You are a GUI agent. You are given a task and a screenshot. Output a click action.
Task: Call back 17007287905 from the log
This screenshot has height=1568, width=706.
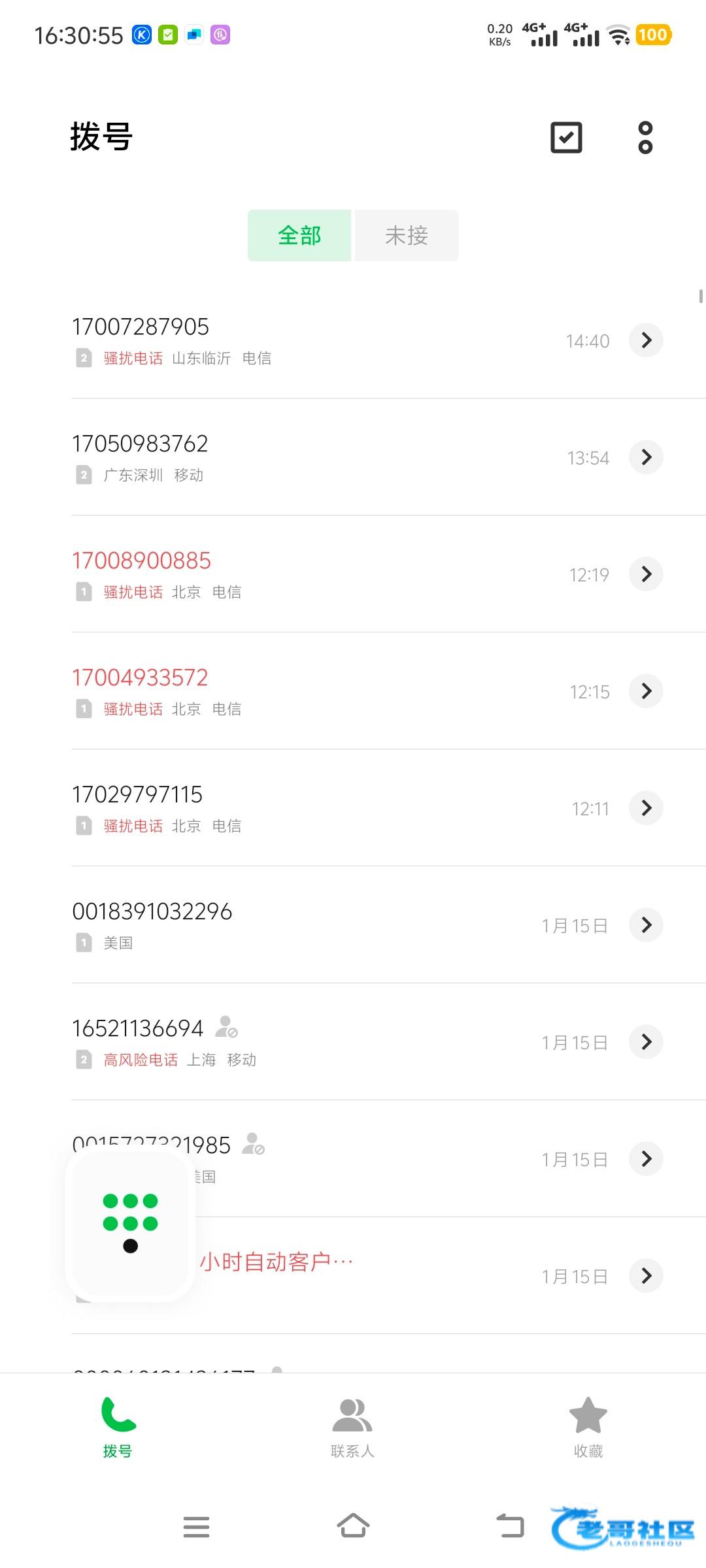coord(261,340)
